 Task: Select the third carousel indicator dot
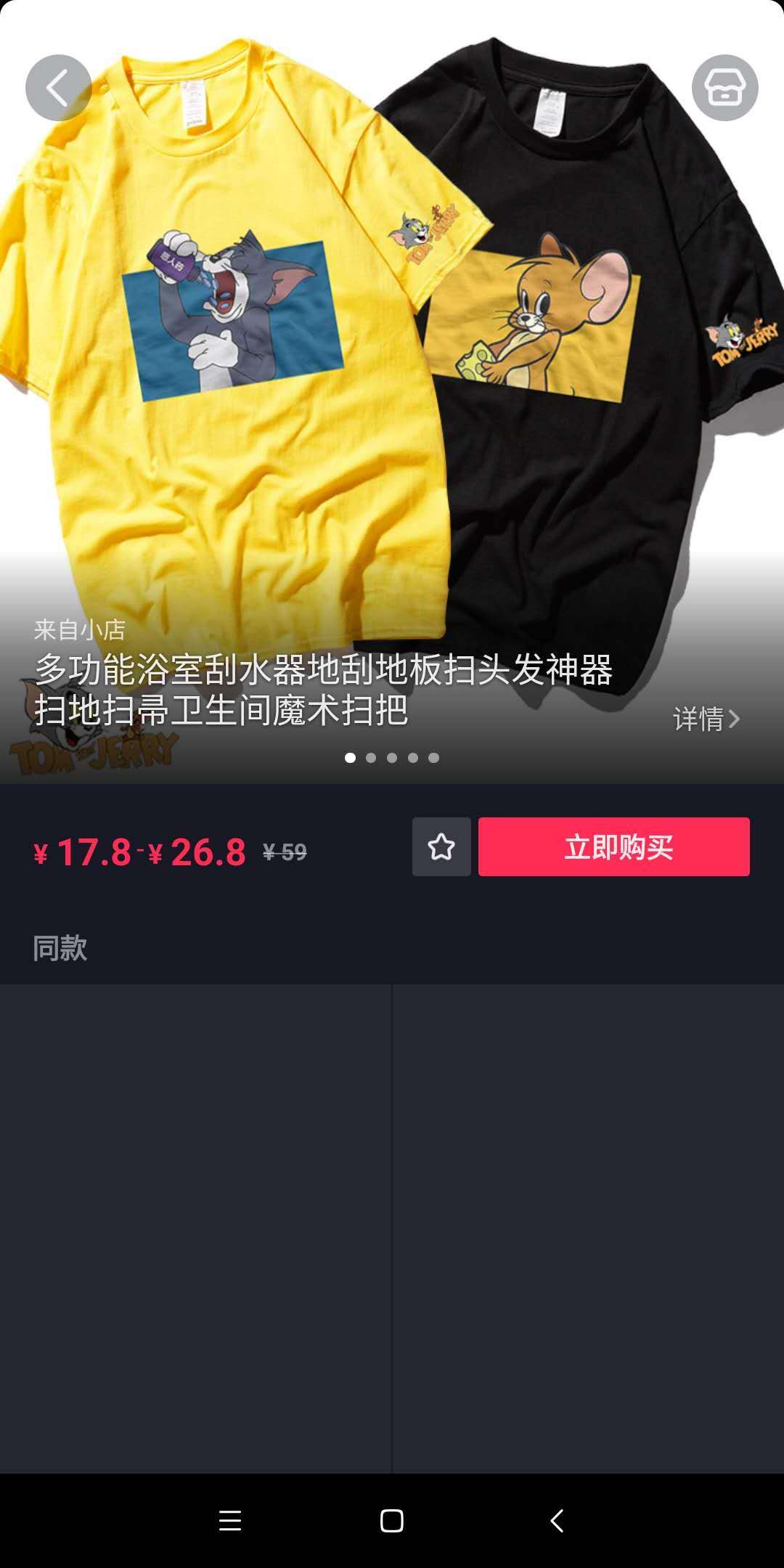coord(392,757)
